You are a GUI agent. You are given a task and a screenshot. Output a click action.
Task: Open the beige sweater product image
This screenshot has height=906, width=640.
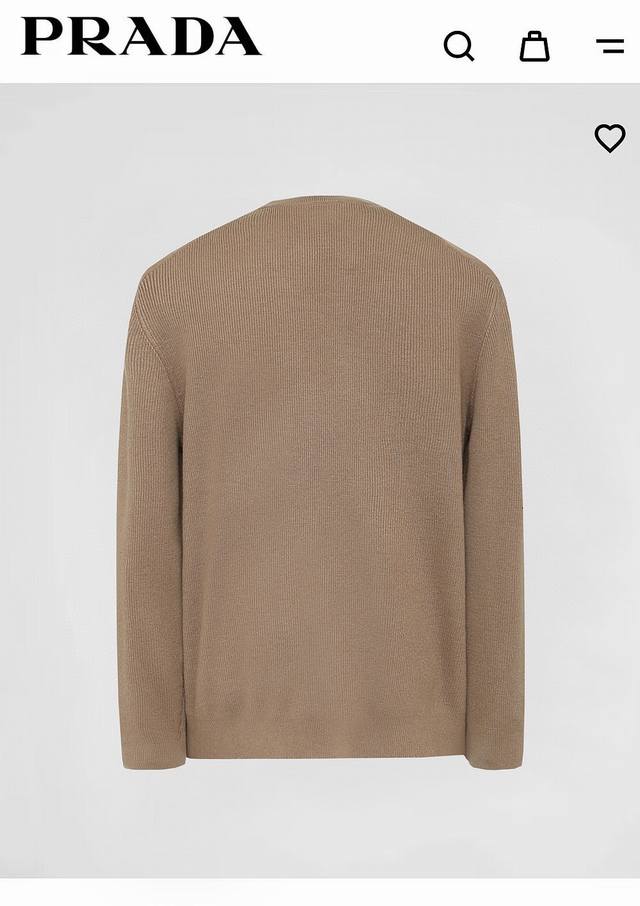[320, 480]
